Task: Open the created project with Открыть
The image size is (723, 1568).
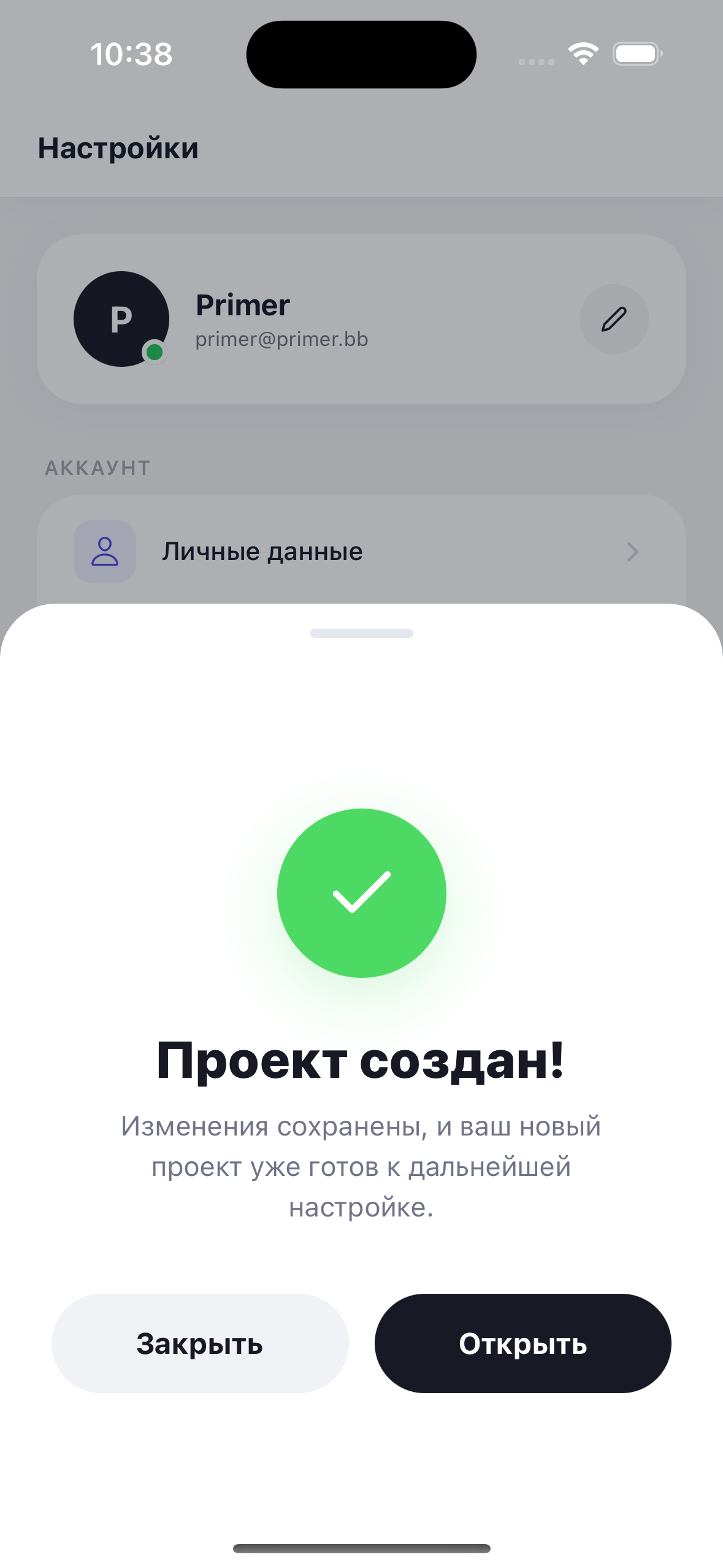Action: tap(522, 1343)
